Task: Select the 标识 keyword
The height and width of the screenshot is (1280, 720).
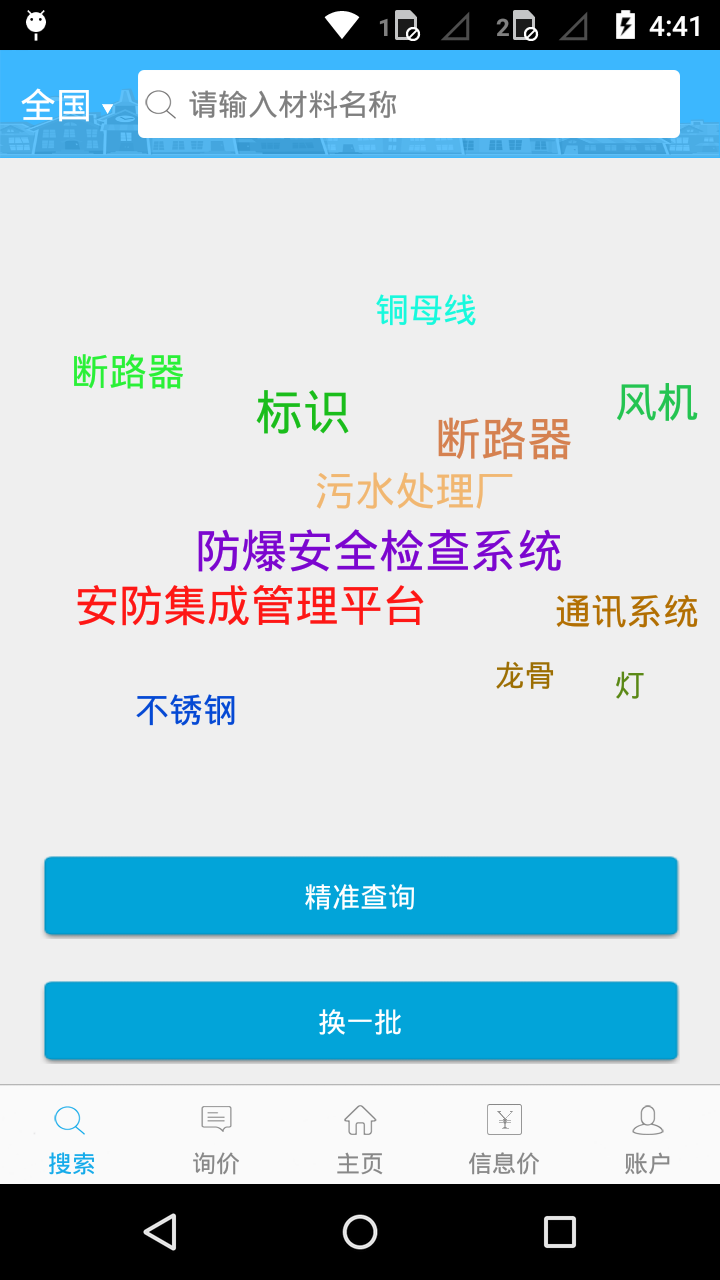Action: click(x=302, y=412)
